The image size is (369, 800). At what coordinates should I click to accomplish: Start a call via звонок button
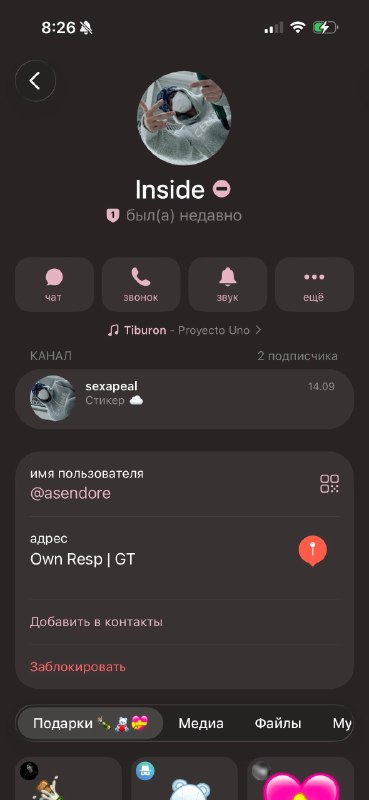pos(141,284)
